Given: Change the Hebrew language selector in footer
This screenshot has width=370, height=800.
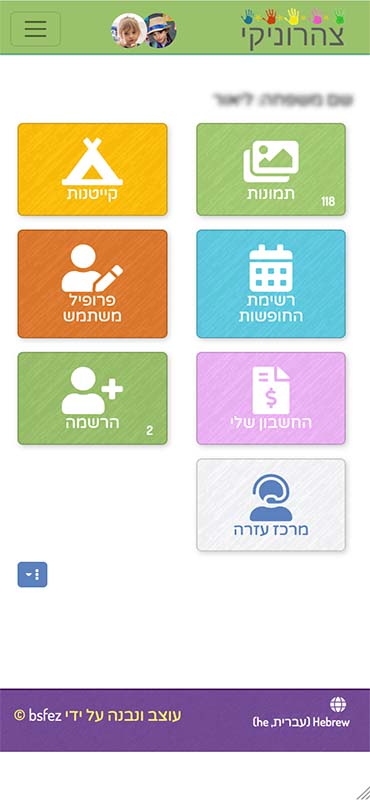Looking at the screenshot, I should click(x=302, y=714).
